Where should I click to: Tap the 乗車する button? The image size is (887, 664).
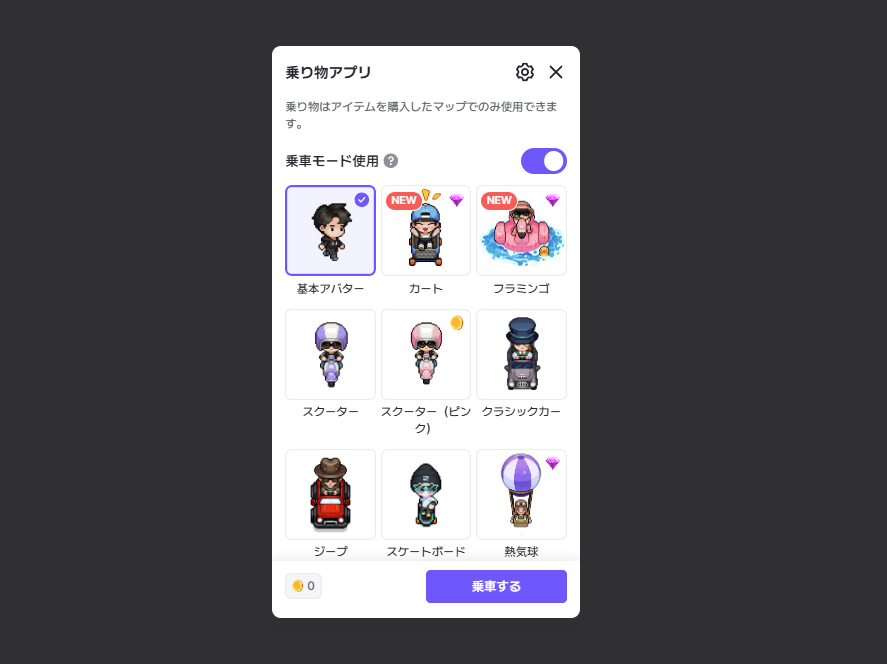pyautogui.click(x=496, y=586)
